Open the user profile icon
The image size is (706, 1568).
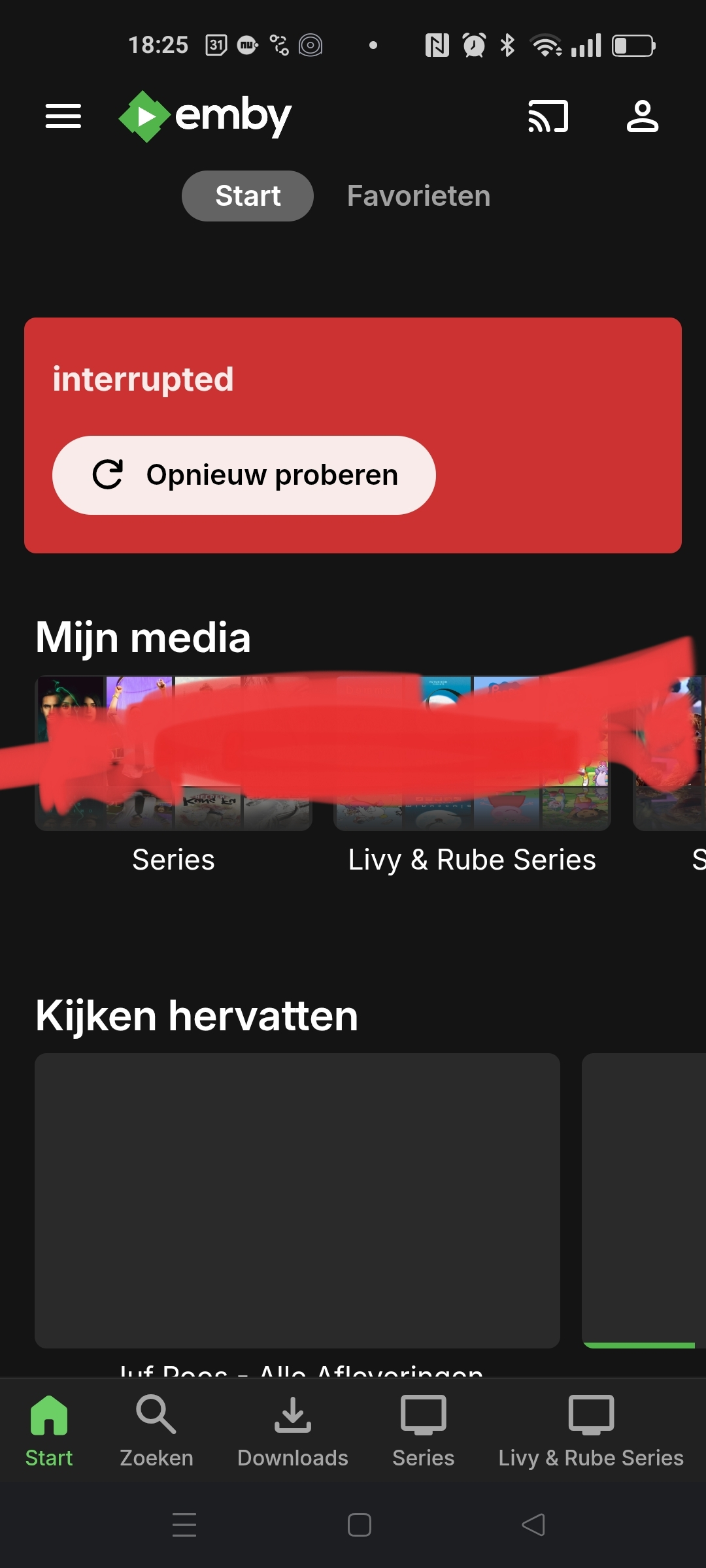(642, 116)
